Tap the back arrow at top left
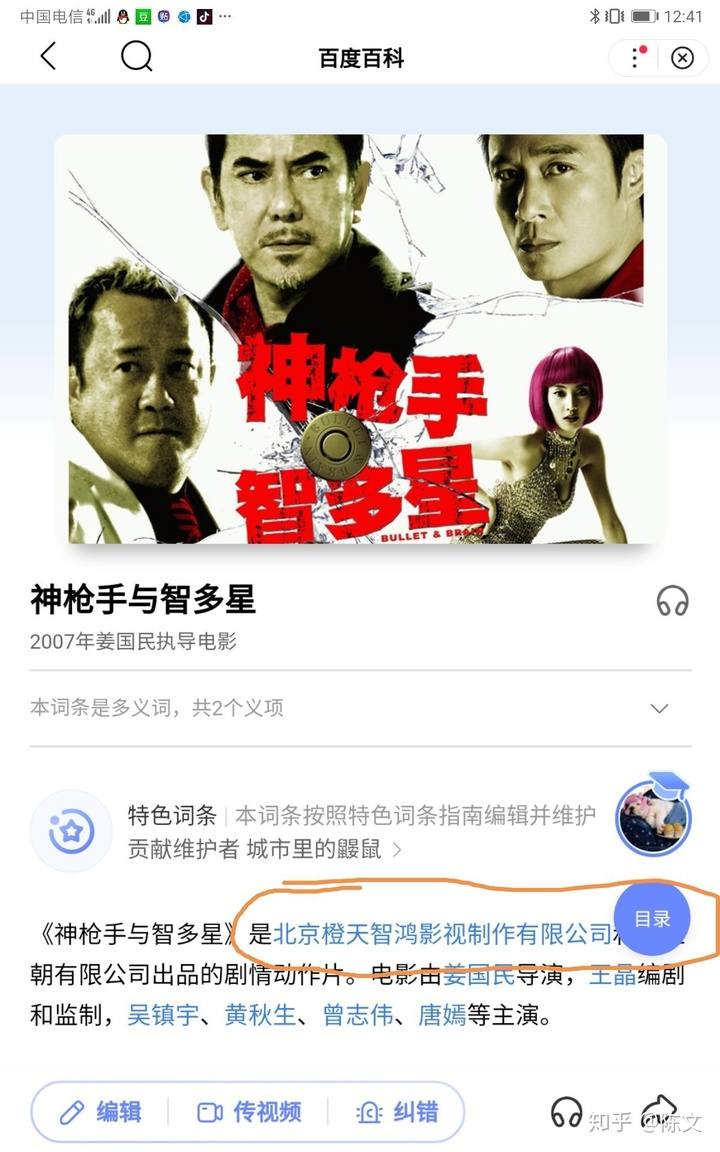The width and height of the screenshot is (720, 1152). (x=48, y=57)
